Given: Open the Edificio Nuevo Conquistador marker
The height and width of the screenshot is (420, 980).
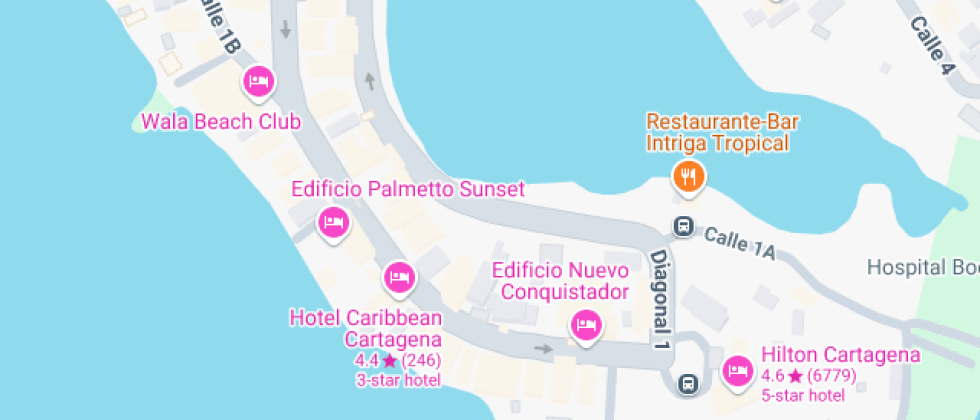Looking at the screenshot, I should click(586, 326).
